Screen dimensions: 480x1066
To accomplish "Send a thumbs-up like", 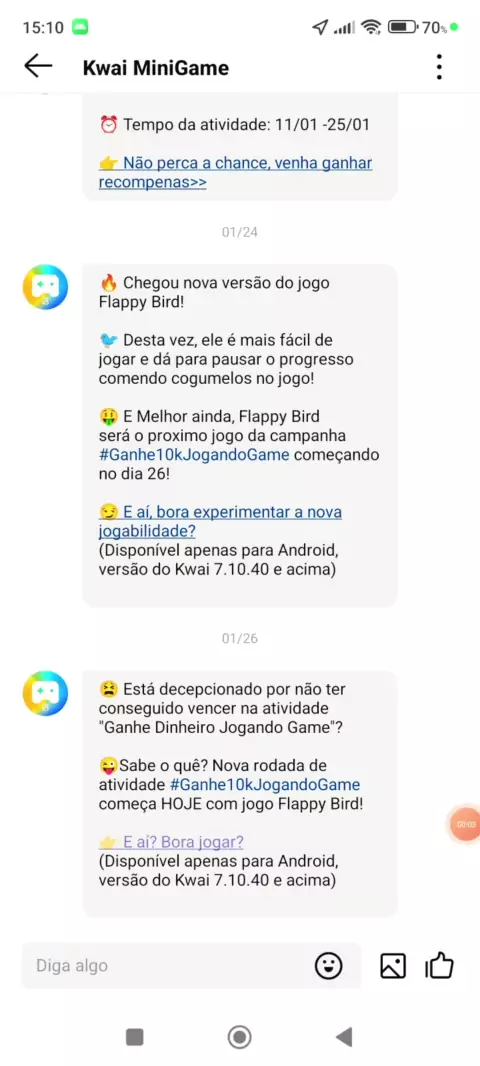I will pyautogui.click(x=439, y=965).
